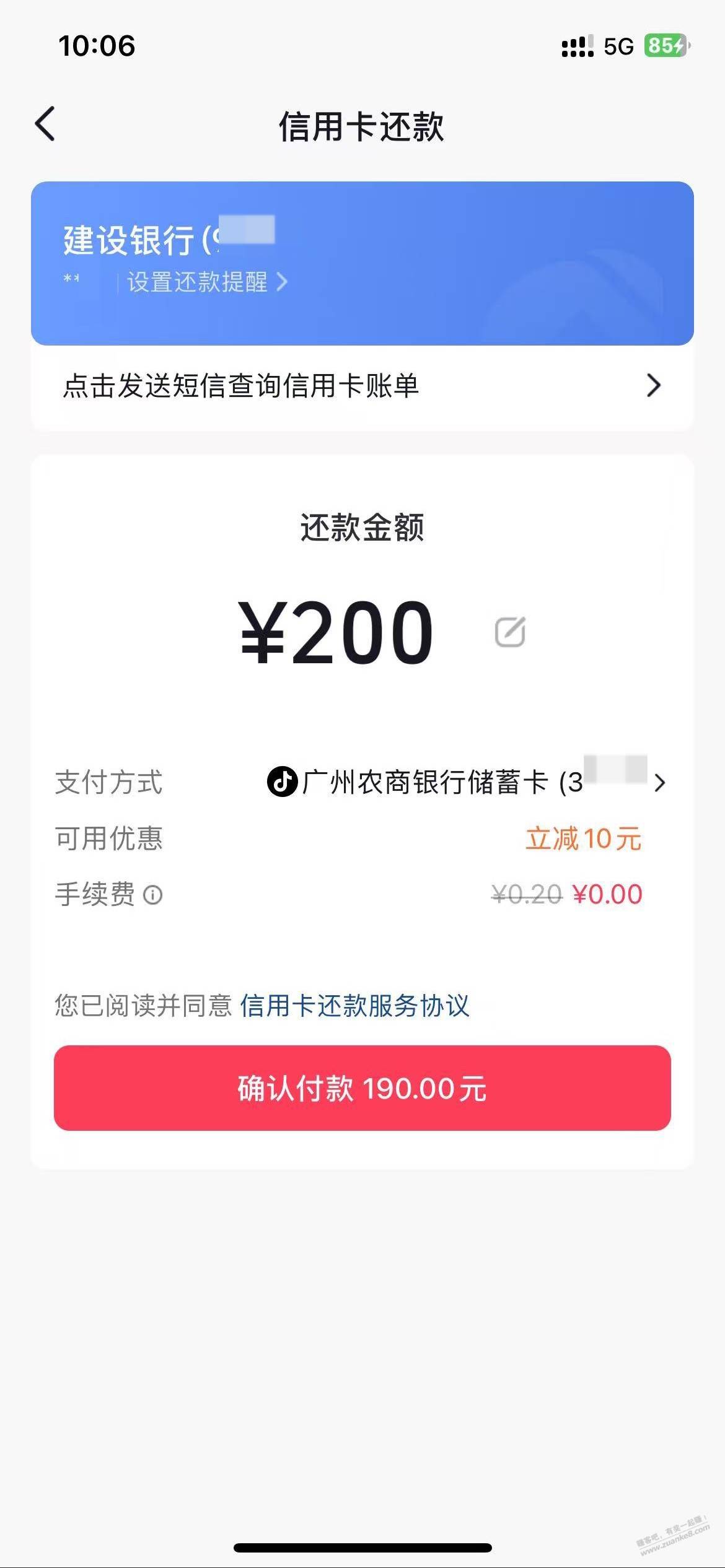Tap 确认付款 190.00元 button
The width and height of the screenshot is (725, 1568).
pos(362,1087)
